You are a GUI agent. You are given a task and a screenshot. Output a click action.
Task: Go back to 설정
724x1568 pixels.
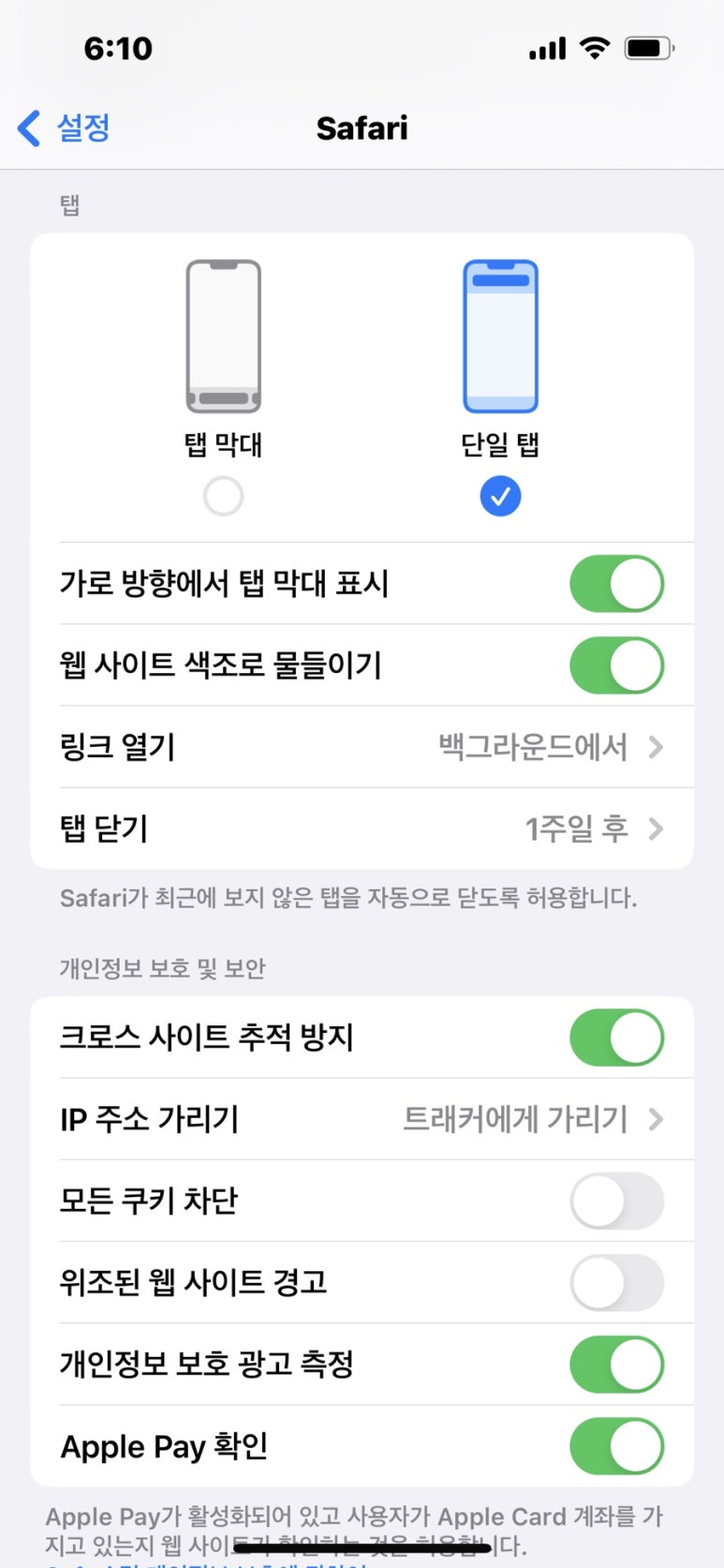coord(64,127)
